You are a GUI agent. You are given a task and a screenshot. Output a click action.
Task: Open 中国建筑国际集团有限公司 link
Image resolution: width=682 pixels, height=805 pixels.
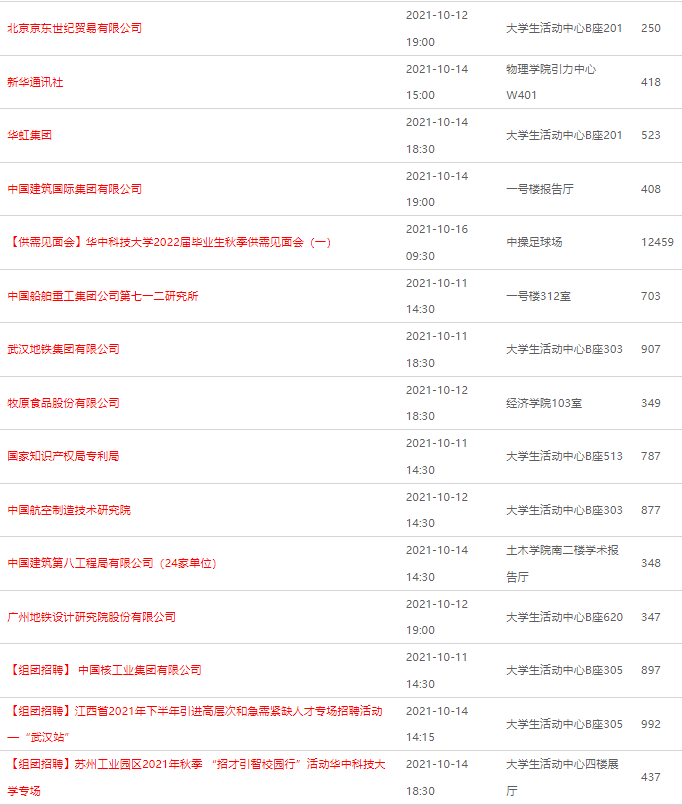click(x=75, y=189)
